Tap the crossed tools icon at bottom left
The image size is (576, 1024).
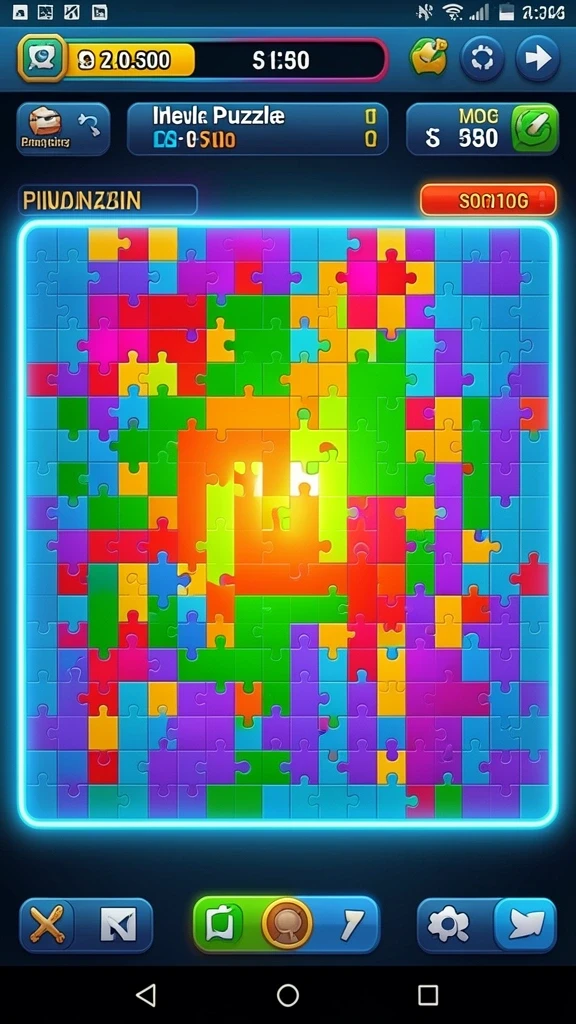(x=49, y=925)
